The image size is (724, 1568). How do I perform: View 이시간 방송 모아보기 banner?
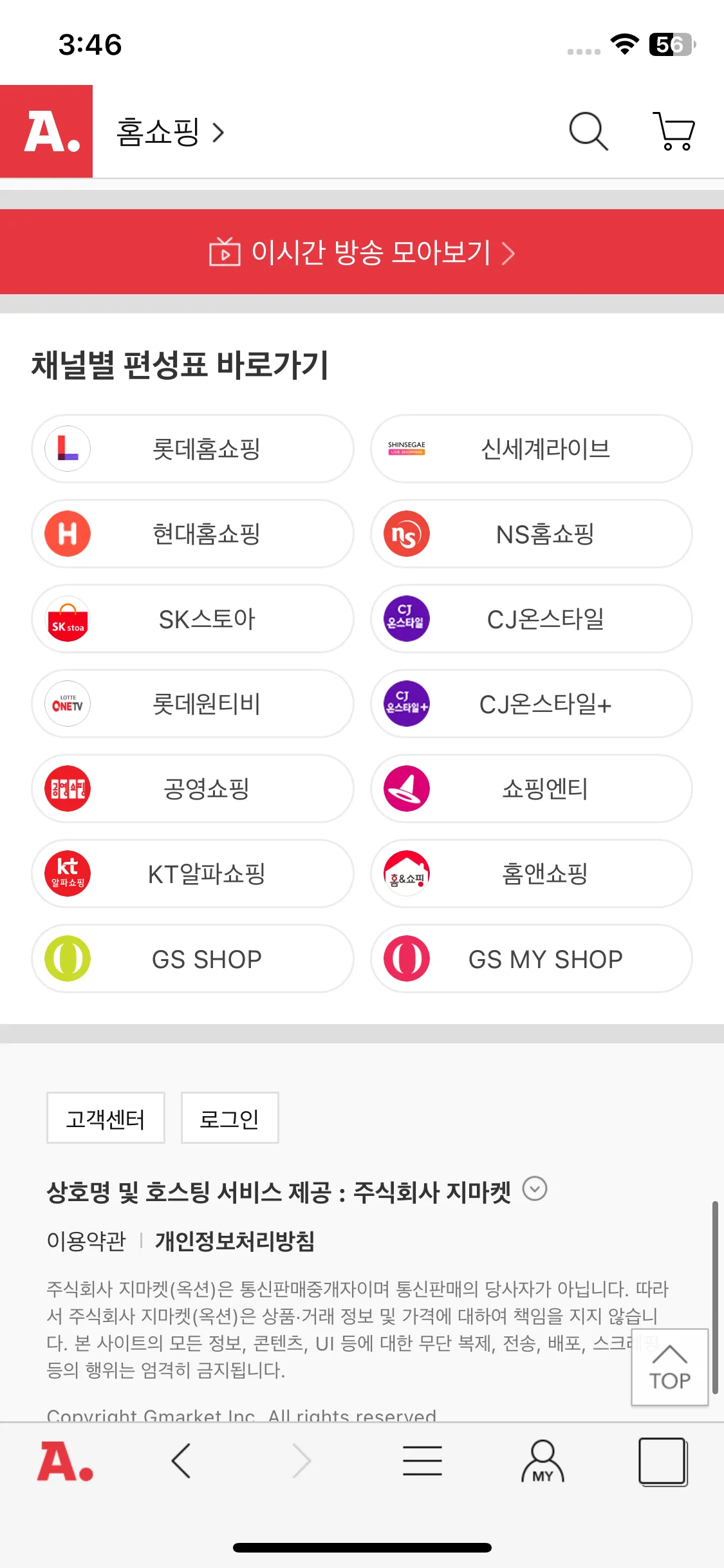pyautogui.click(x=362, y=252)
